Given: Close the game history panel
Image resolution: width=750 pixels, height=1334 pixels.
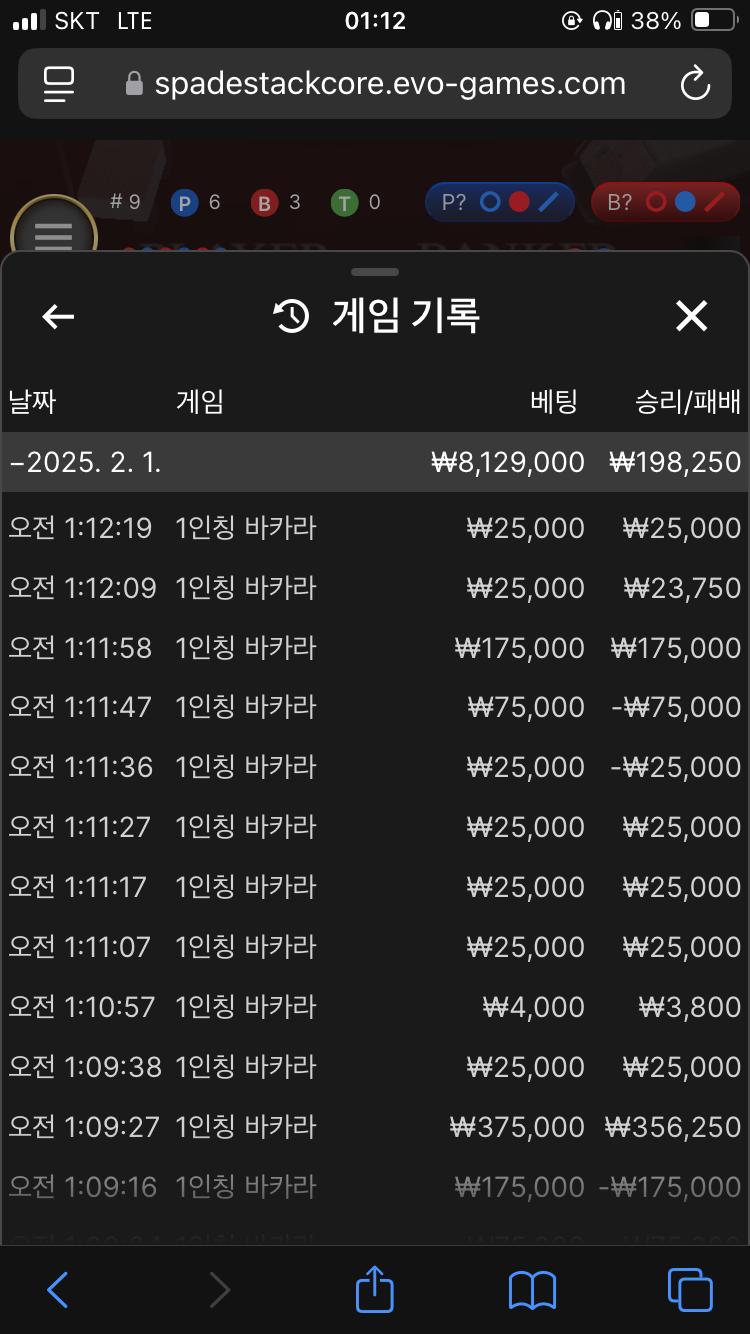Looking at the screenshot, I should (691, 317).
